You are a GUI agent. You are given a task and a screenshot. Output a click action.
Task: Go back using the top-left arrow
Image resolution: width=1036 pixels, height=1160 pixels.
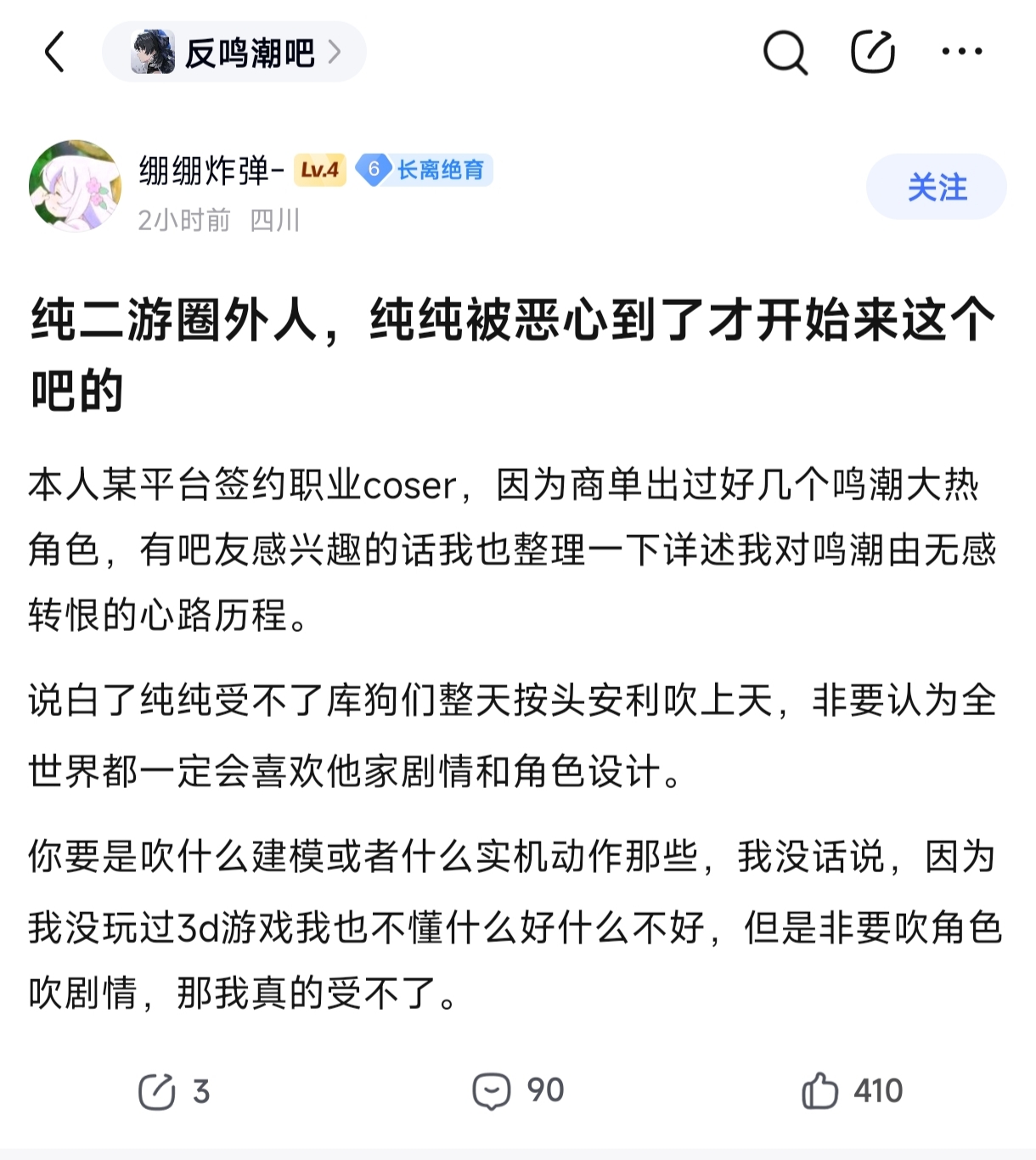click(x=55, y=52)
